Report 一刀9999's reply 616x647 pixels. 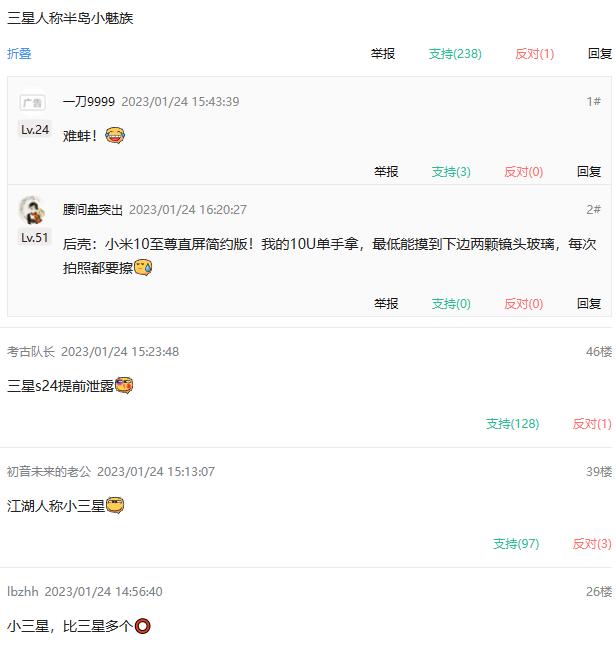386,172
